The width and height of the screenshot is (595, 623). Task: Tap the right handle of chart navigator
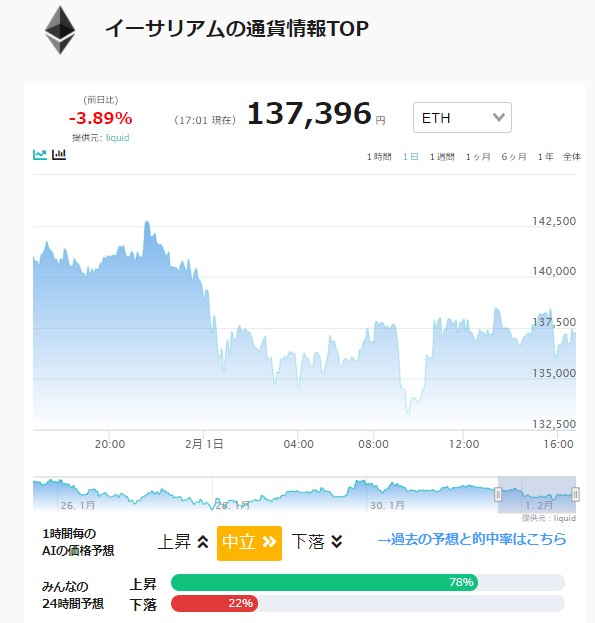575,495
